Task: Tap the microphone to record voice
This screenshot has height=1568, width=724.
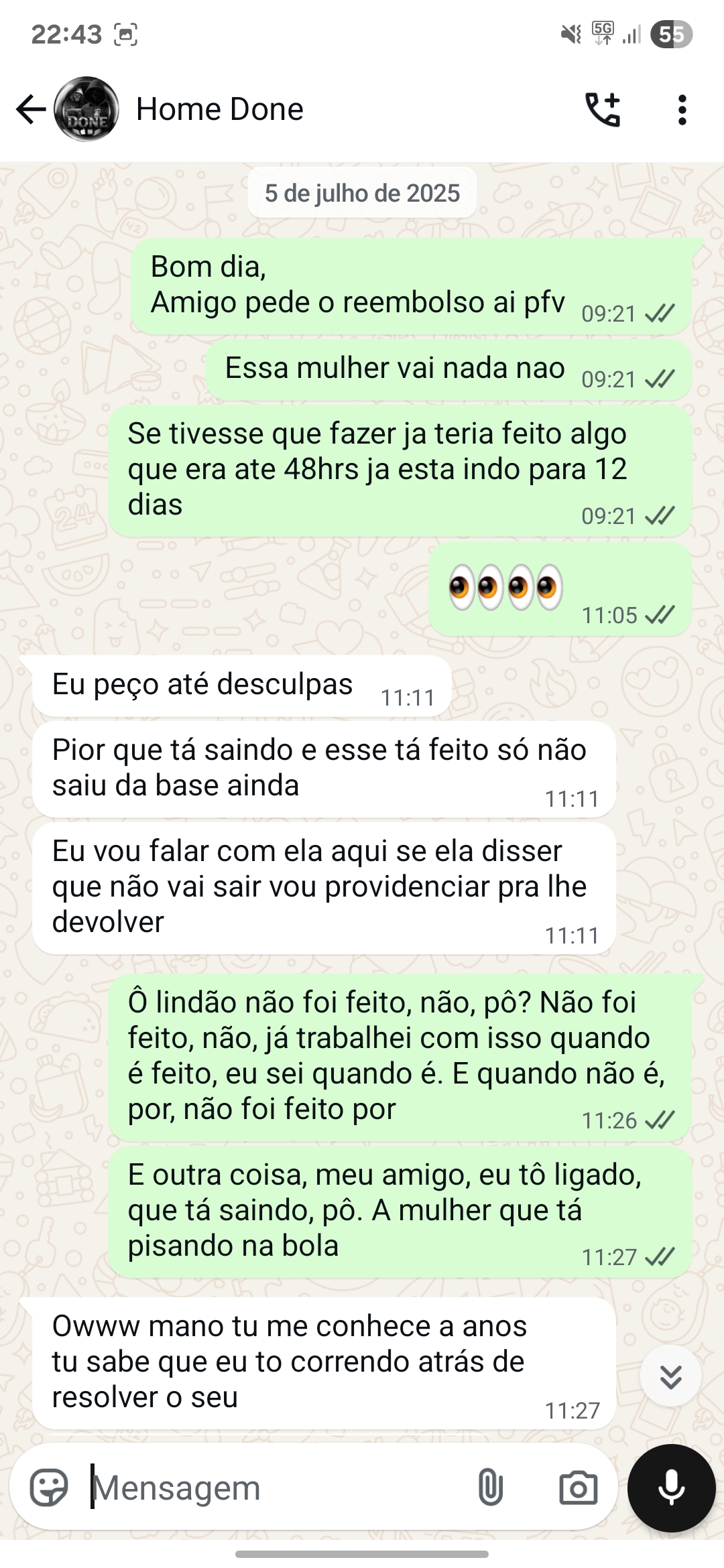Action: [x=671, y=1488]
